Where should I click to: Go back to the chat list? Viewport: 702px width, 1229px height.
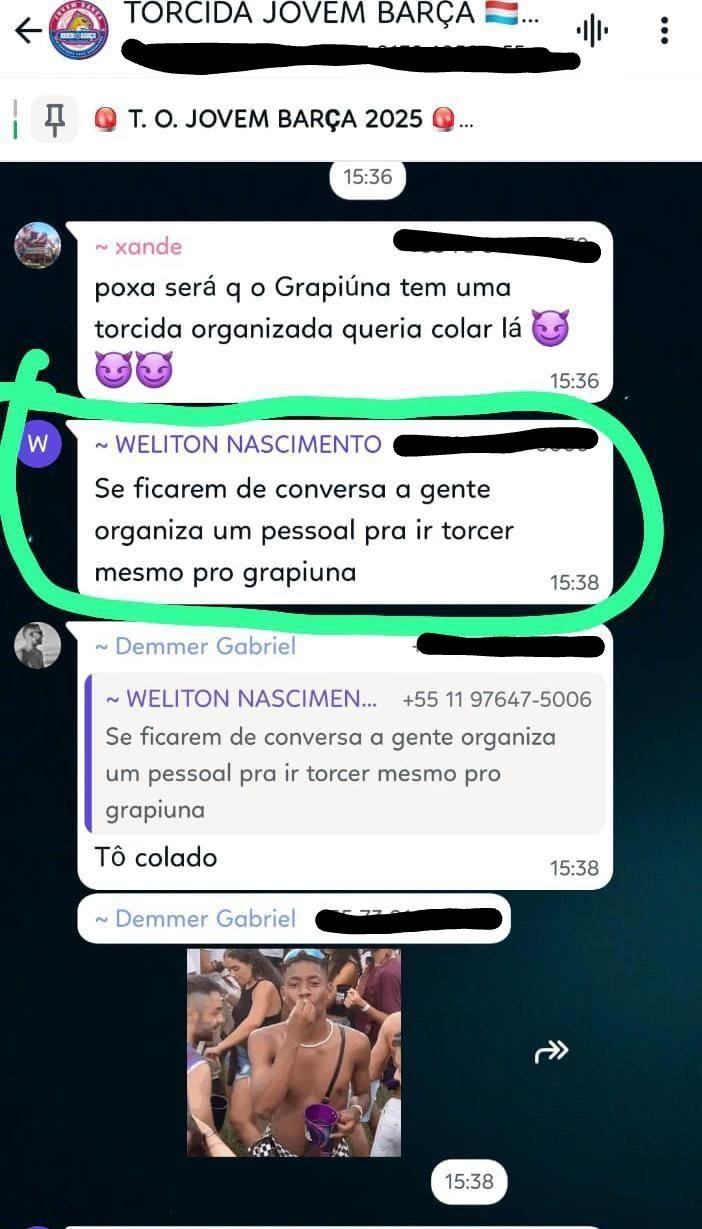(x=27, y=30)
